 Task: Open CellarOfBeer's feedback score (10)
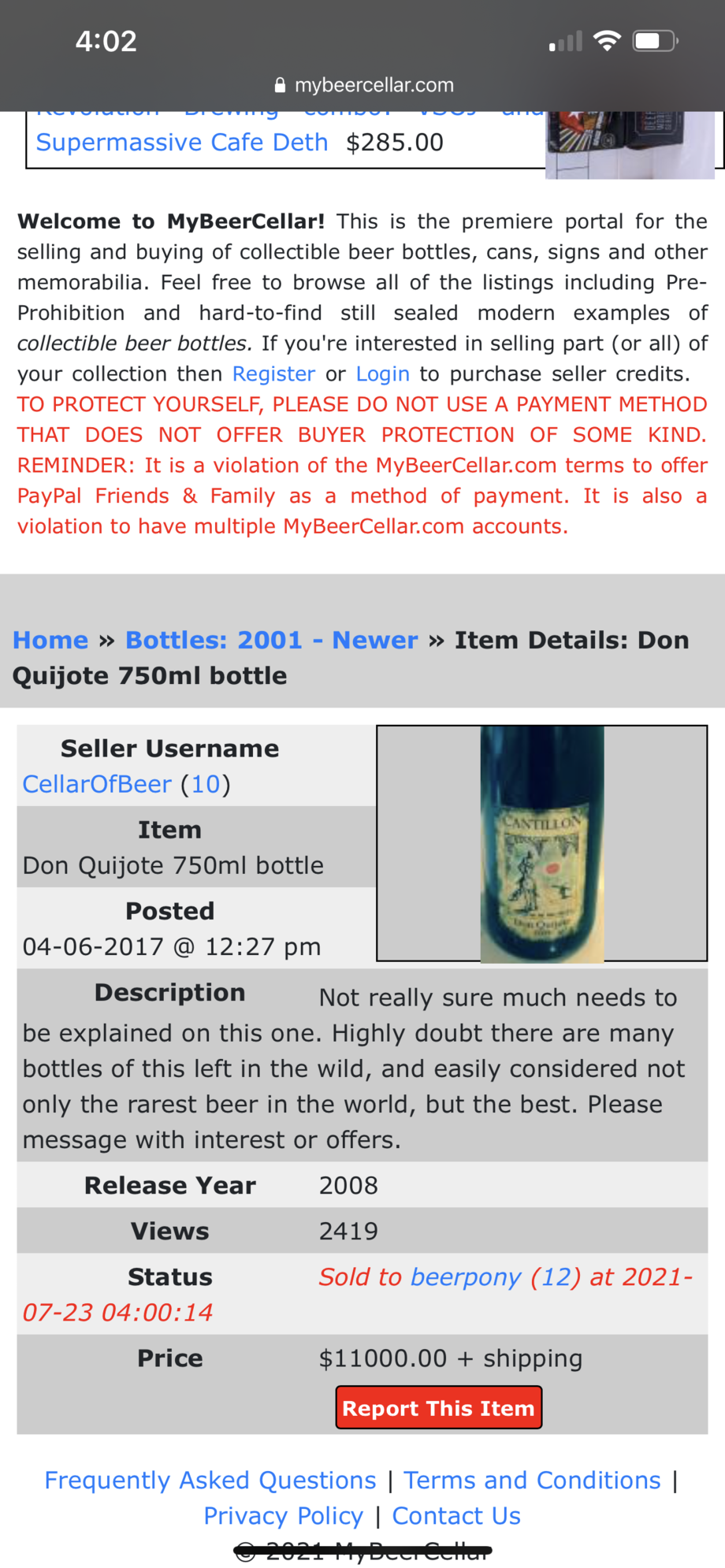pyautogui.click(x=205, y=784)
